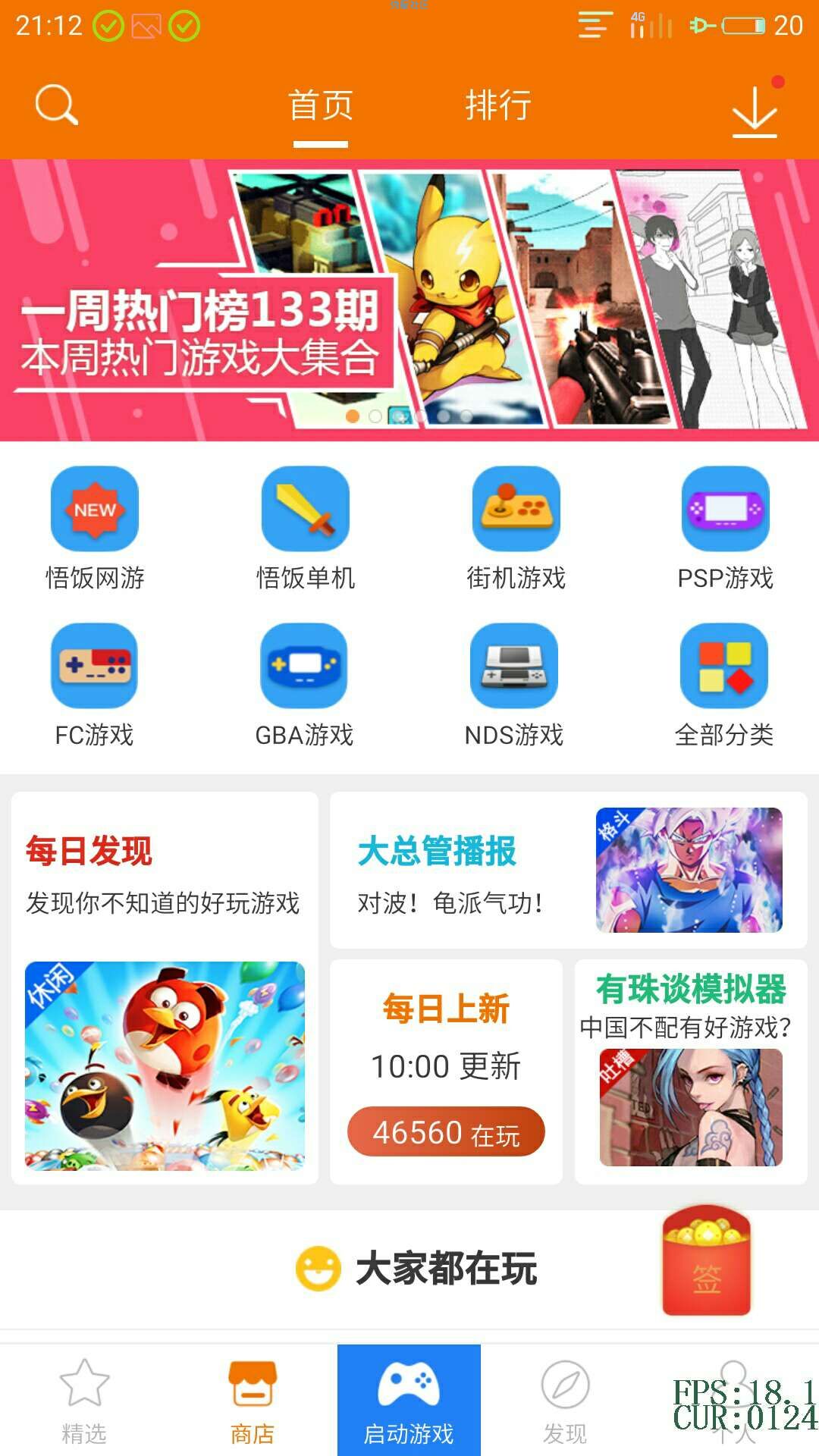This screenshot has width=819, height=1456.
Task: Tap 启动游戏 in the bottom bar
Action: tap(409, 1401)
